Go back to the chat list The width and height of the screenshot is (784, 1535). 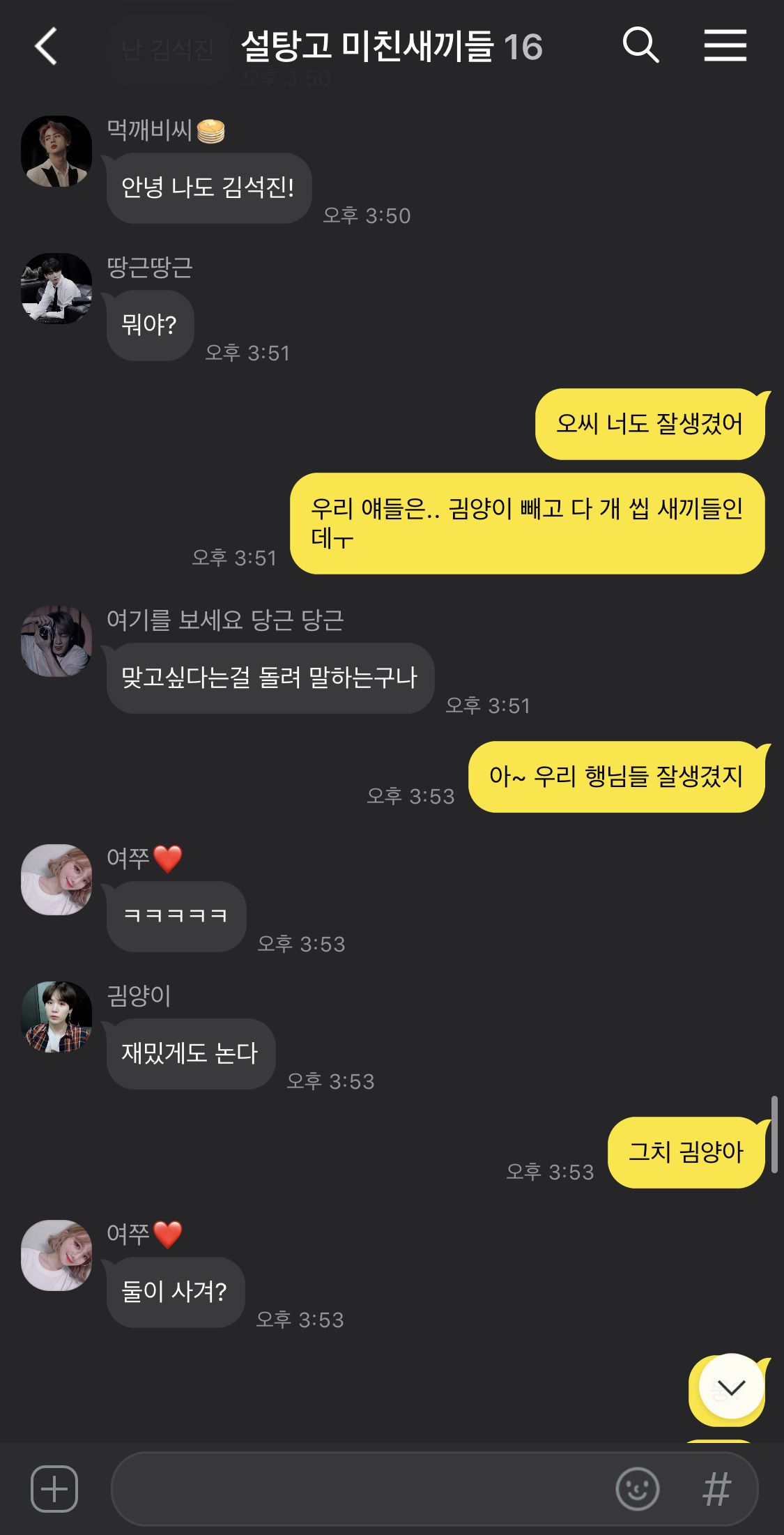(46, 47)
